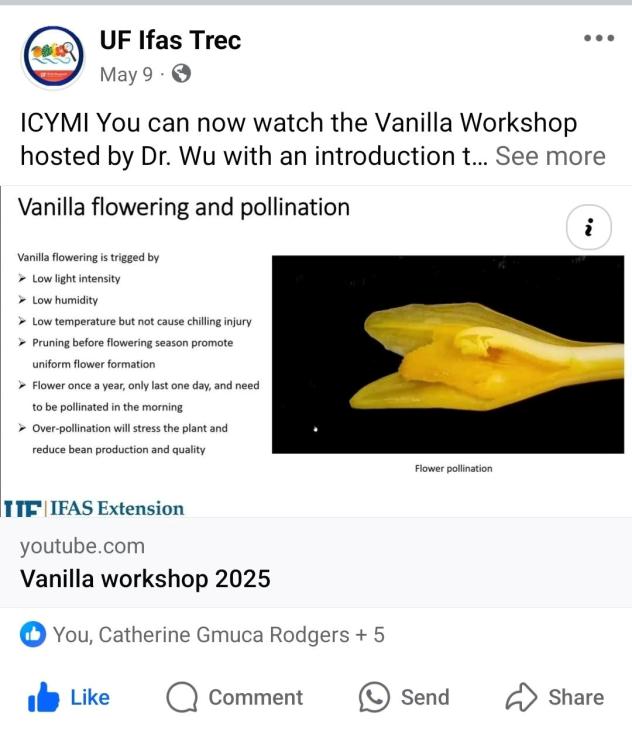632x731 pixels.
Task: Open the UF Ifas Trec page profile picture
Action: pyautogui.click(x=52, y=57)
